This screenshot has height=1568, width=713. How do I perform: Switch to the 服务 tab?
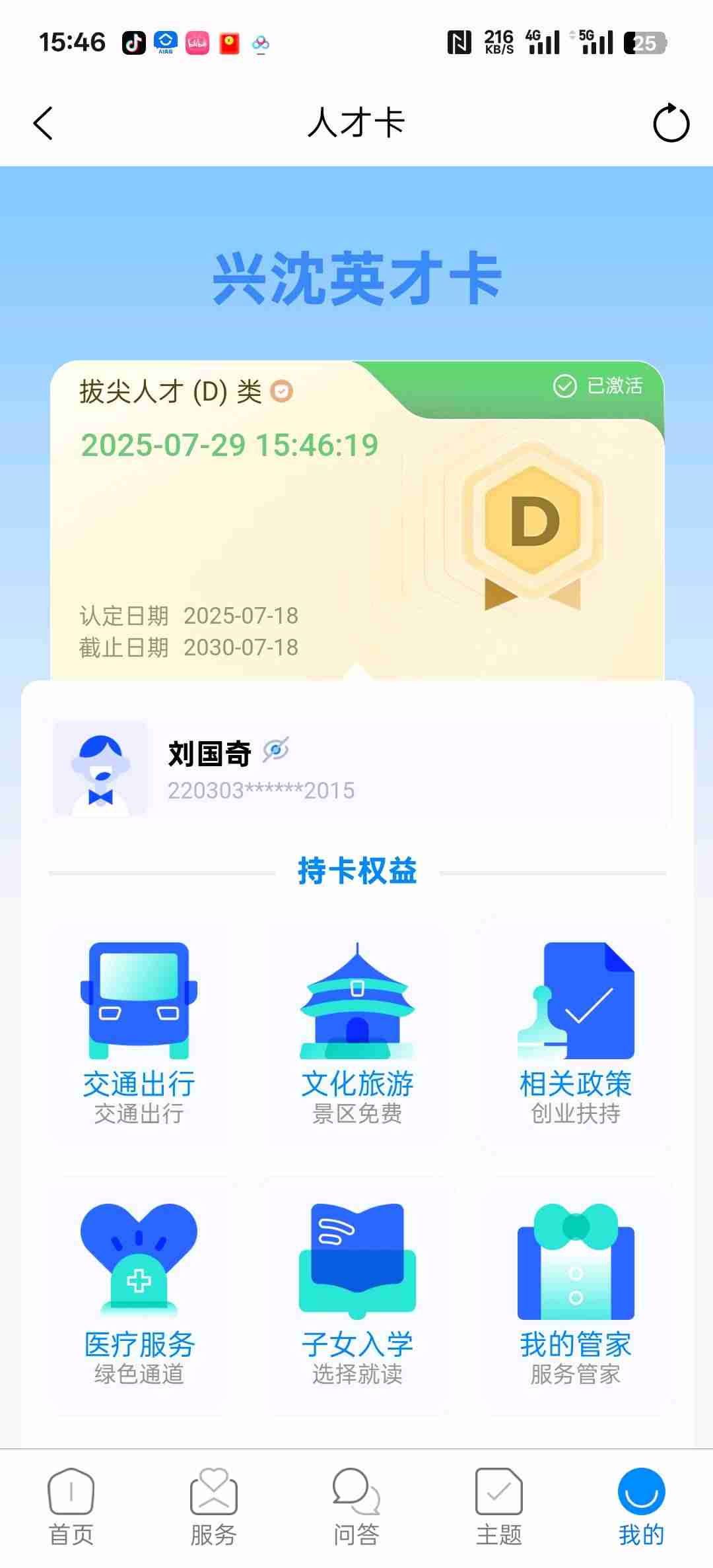point(213,1507)
